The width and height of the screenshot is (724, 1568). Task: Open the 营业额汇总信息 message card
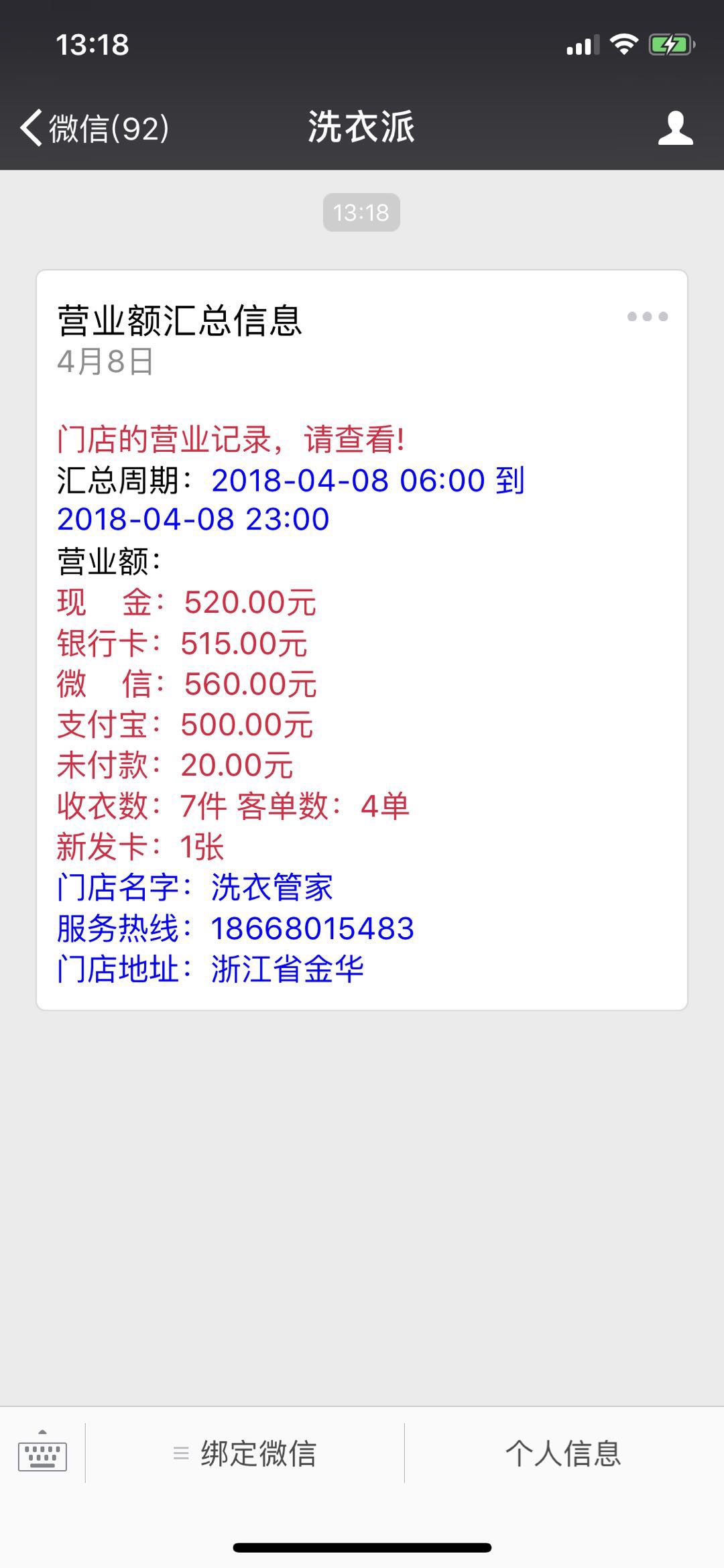[362, 640]
